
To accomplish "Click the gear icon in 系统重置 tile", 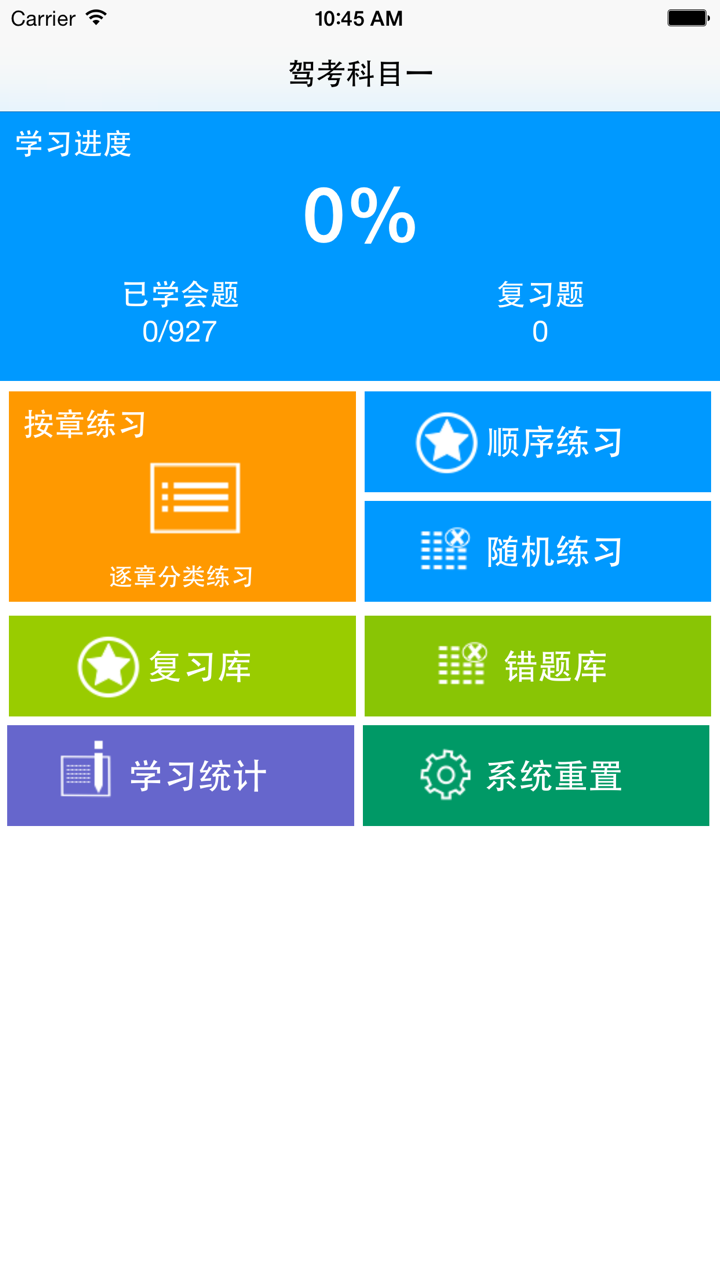I will (x=444, y=775).
